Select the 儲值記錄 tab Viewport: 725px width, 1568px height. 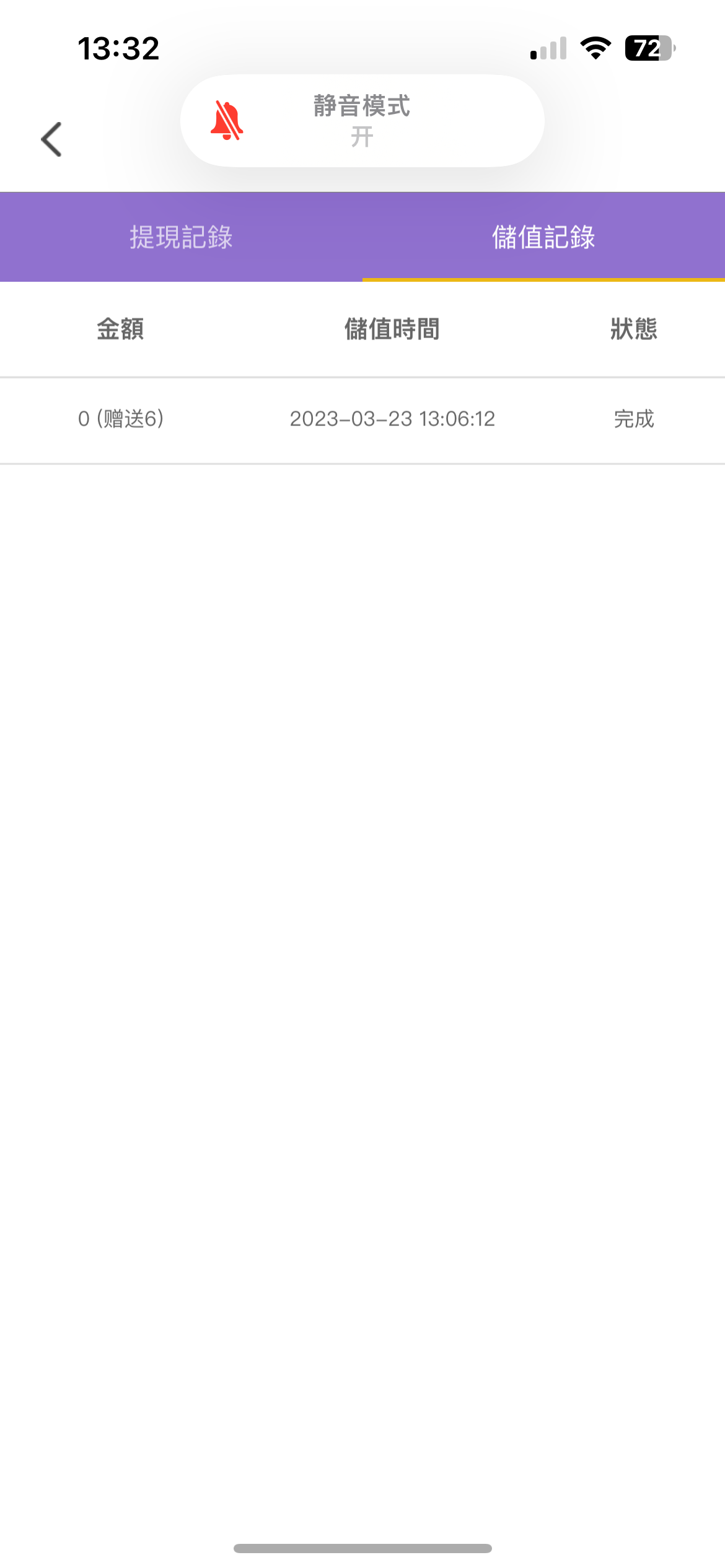click(543, 237)
